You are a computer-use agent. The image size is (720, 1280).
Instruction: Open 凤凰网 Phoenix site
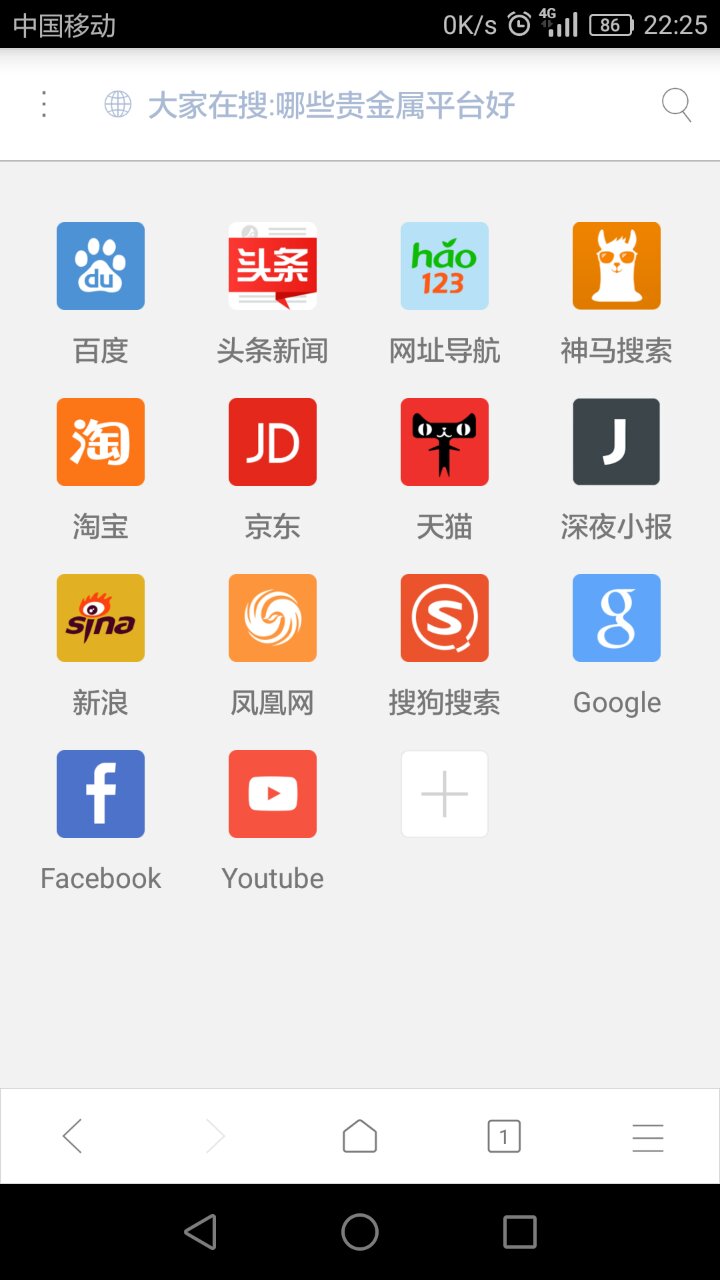272,617
